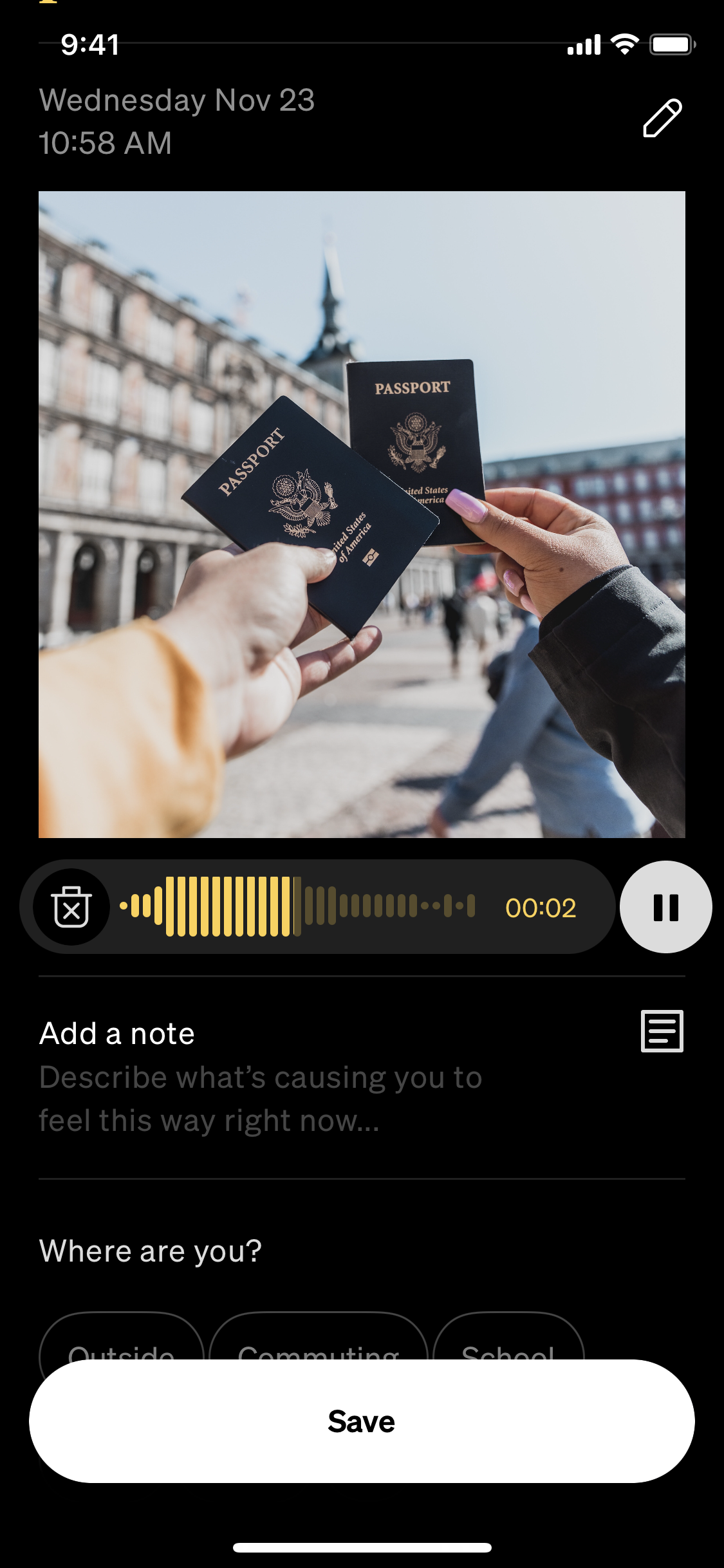Viewport: 724px width, 1568px height.
Task: Choose the School location chip
Action: [508, 1336]
